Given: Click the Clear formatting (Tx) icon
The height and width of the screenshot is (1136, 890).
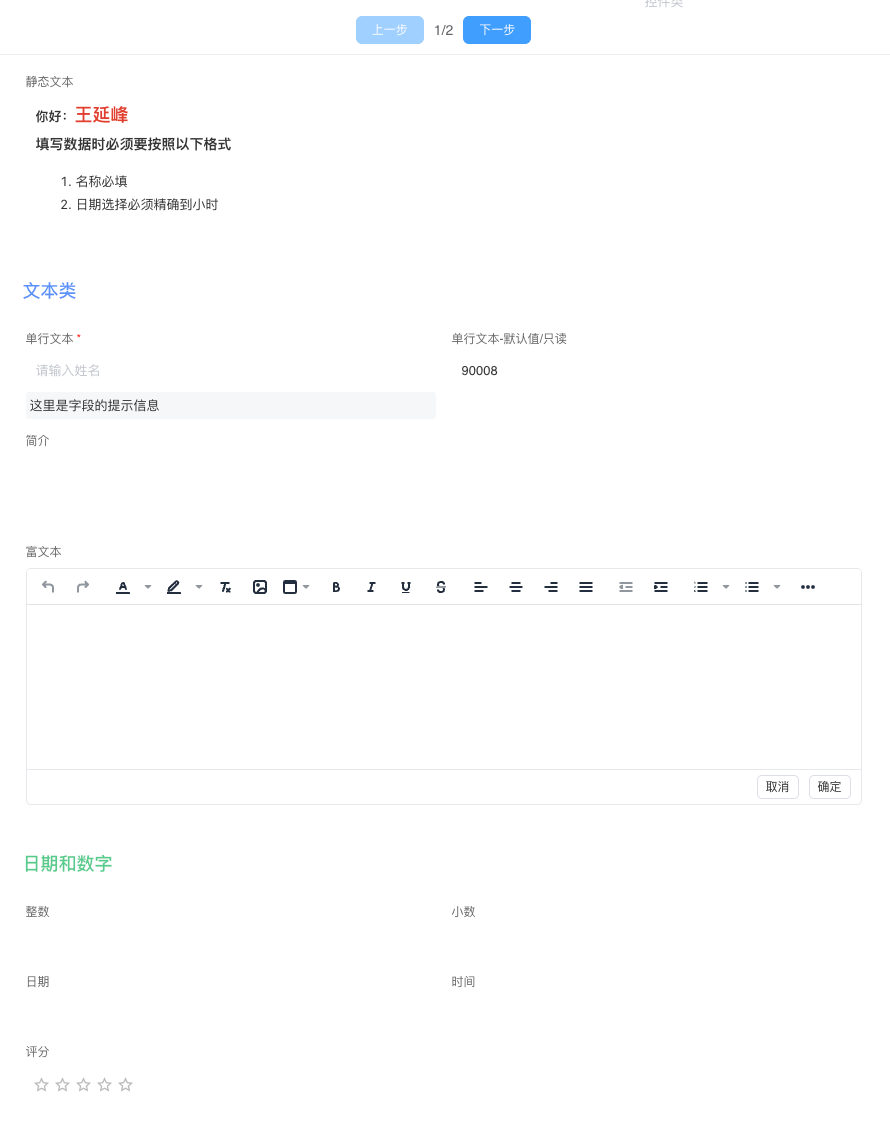Looking at the screenshot, I should (x=225, y=587).
